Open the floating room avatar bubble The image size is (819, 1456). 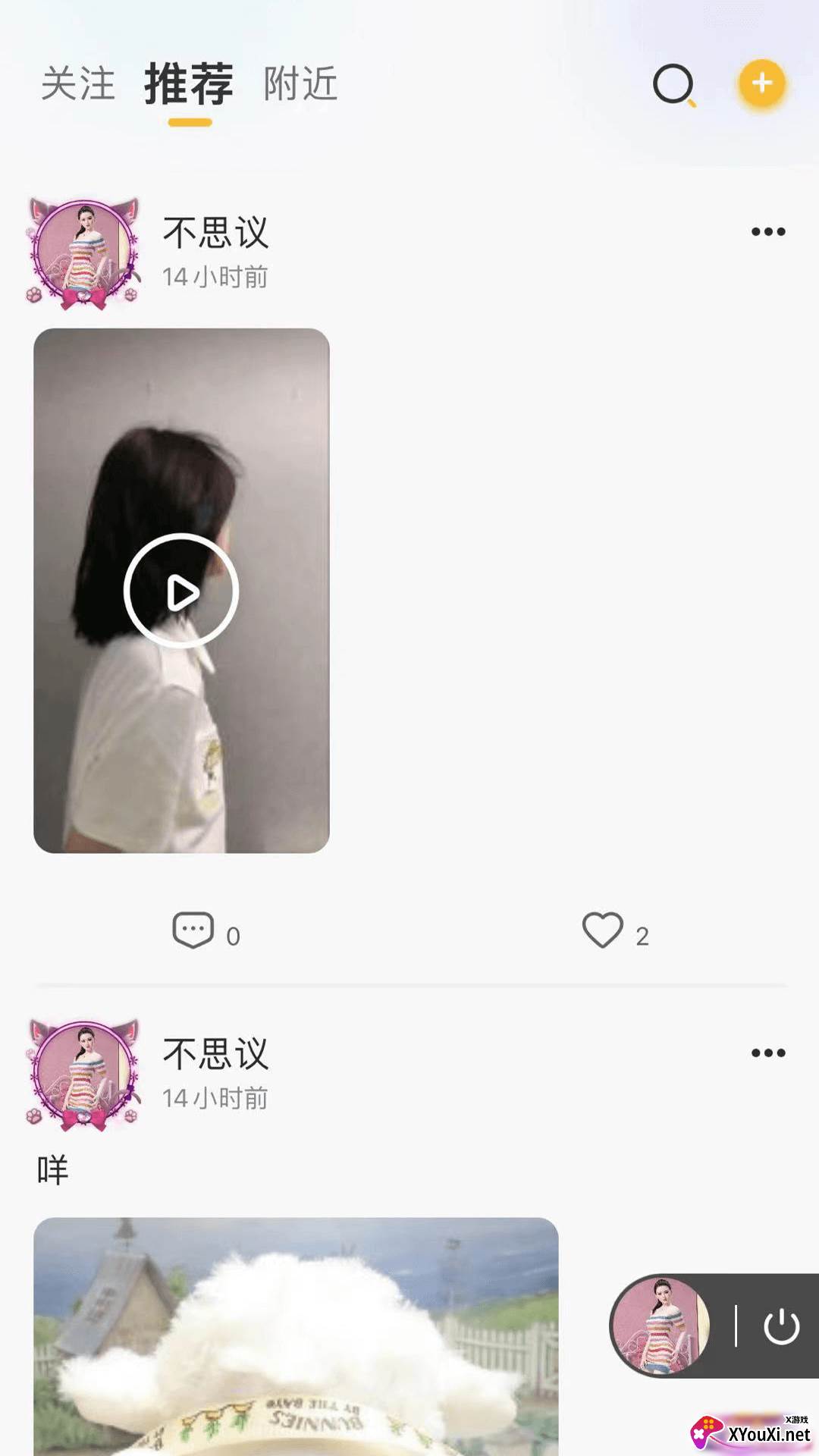[x=660, y=1326]
